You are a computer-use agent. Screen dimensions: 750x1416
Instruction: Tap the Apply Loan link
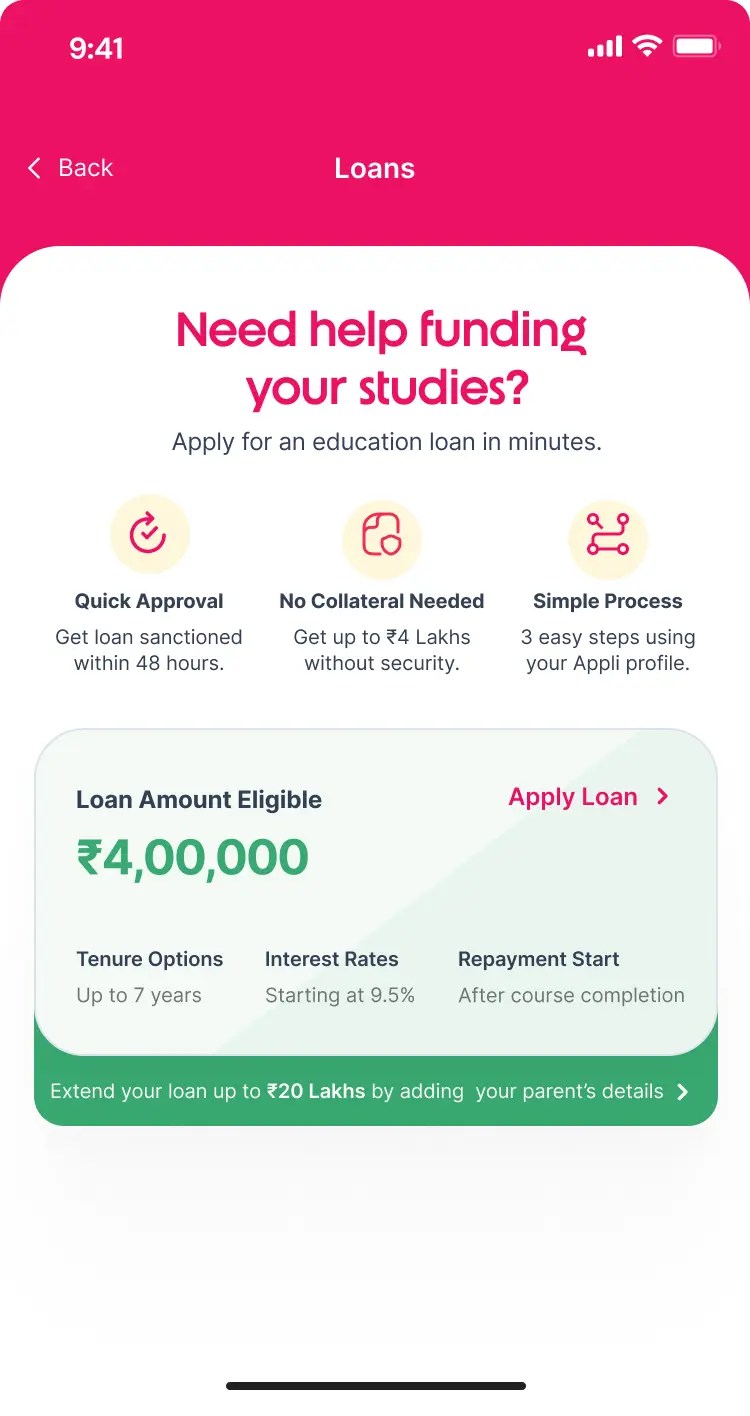[x=588, y=797]
